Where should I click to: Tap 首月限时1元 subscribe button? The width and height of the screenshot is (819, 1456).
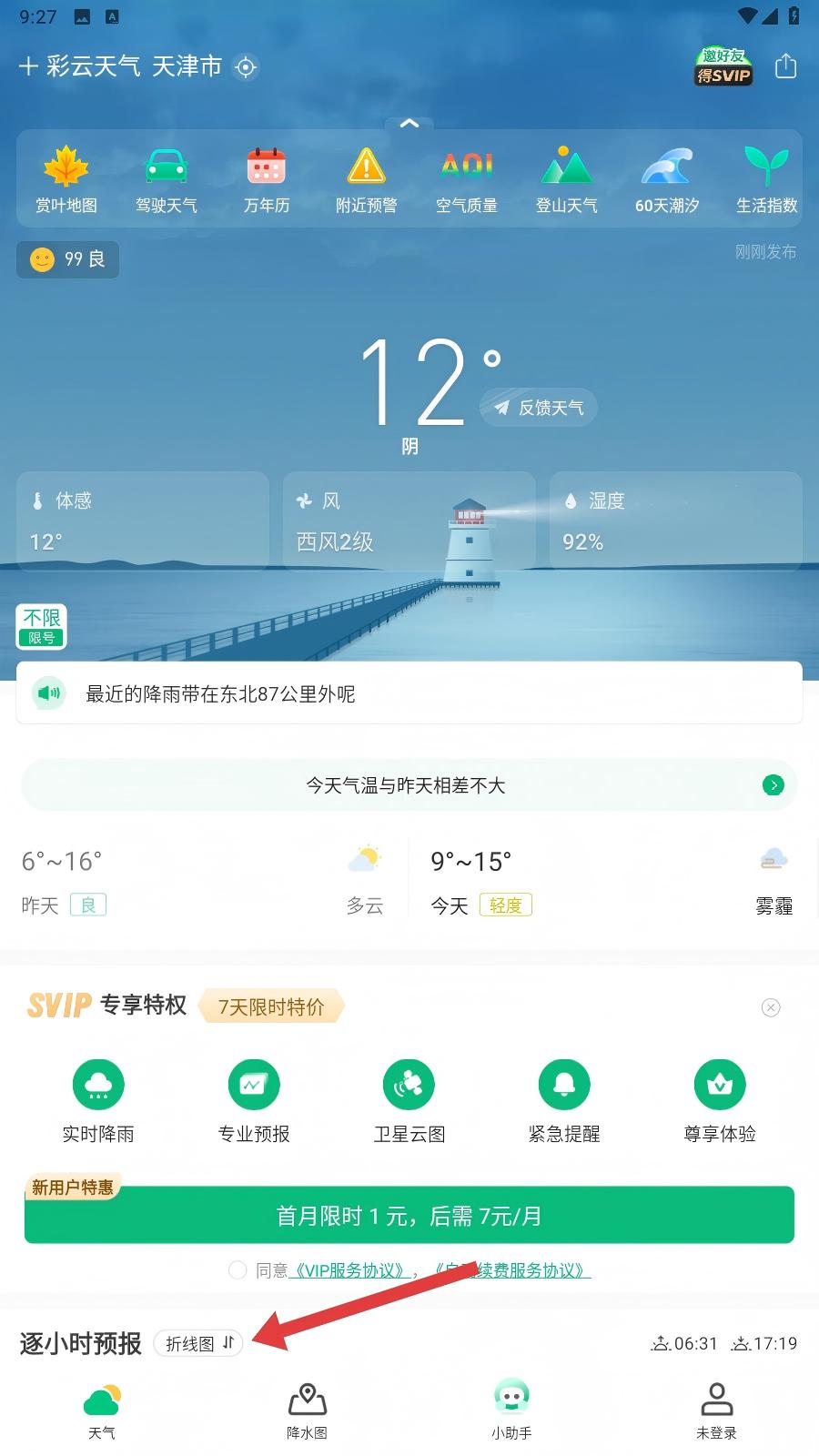tap(409, 1216)
